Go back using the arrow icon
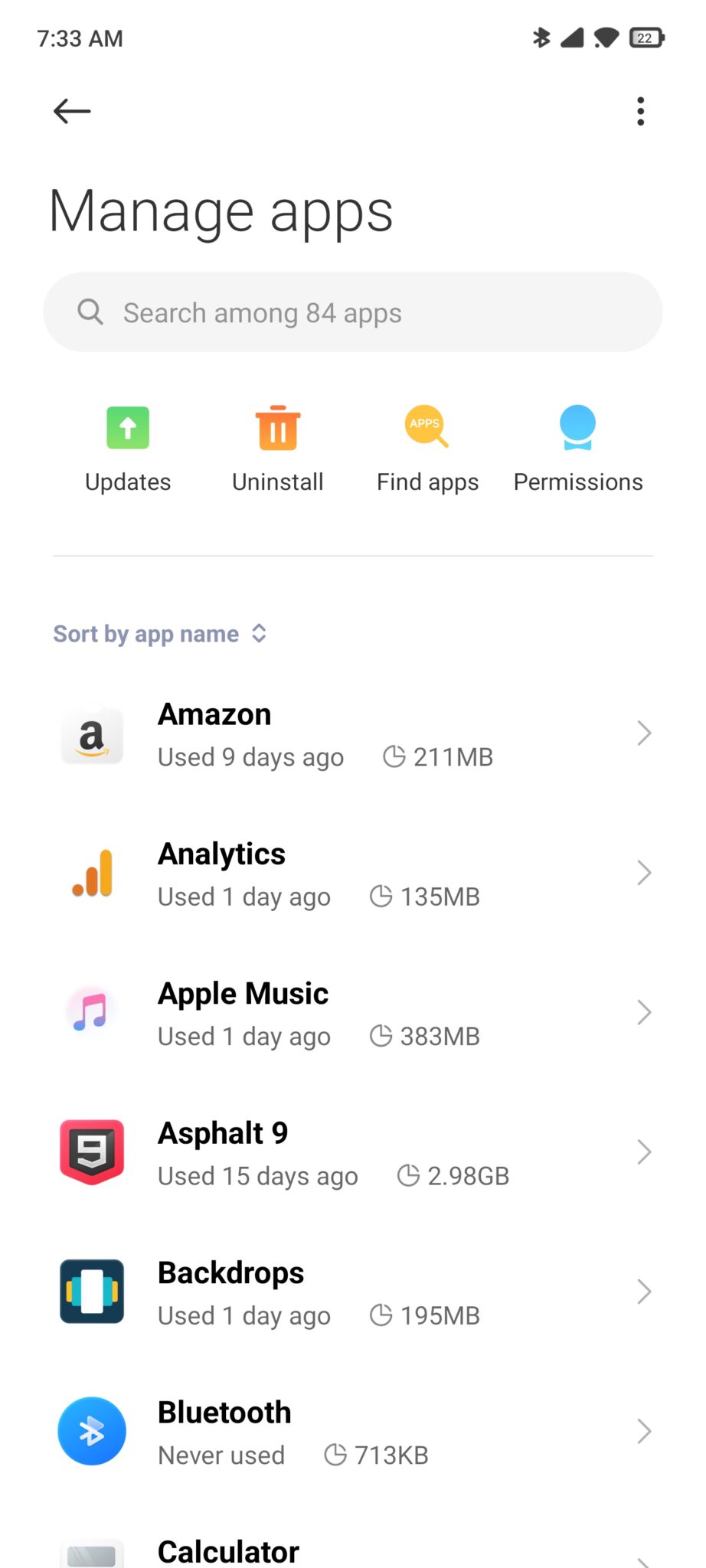The height and width of the screenshot is (1568, 706). point(72,112)
